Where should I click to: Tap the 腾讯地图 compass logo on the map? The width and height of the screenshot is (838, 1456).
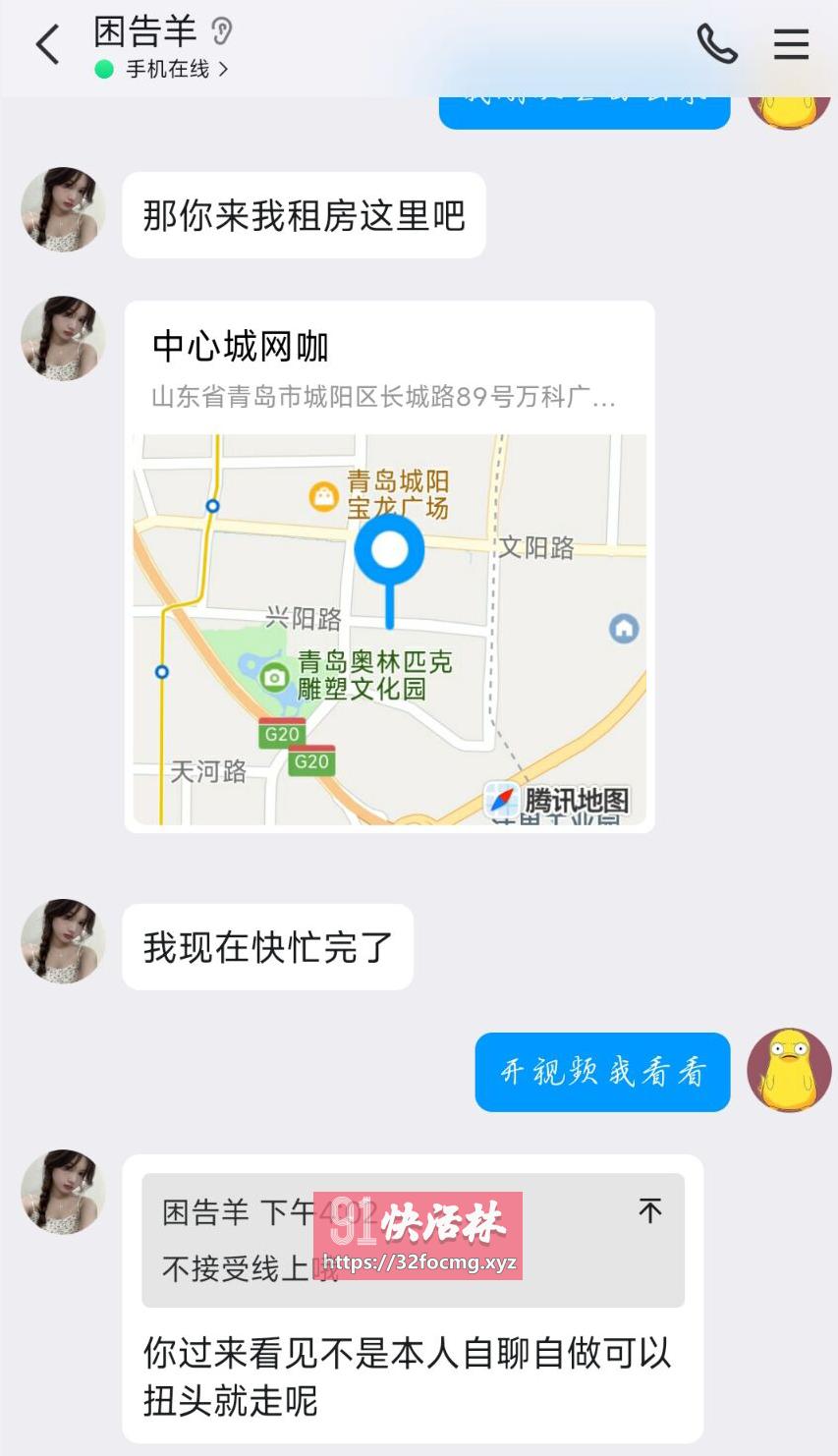502,798
